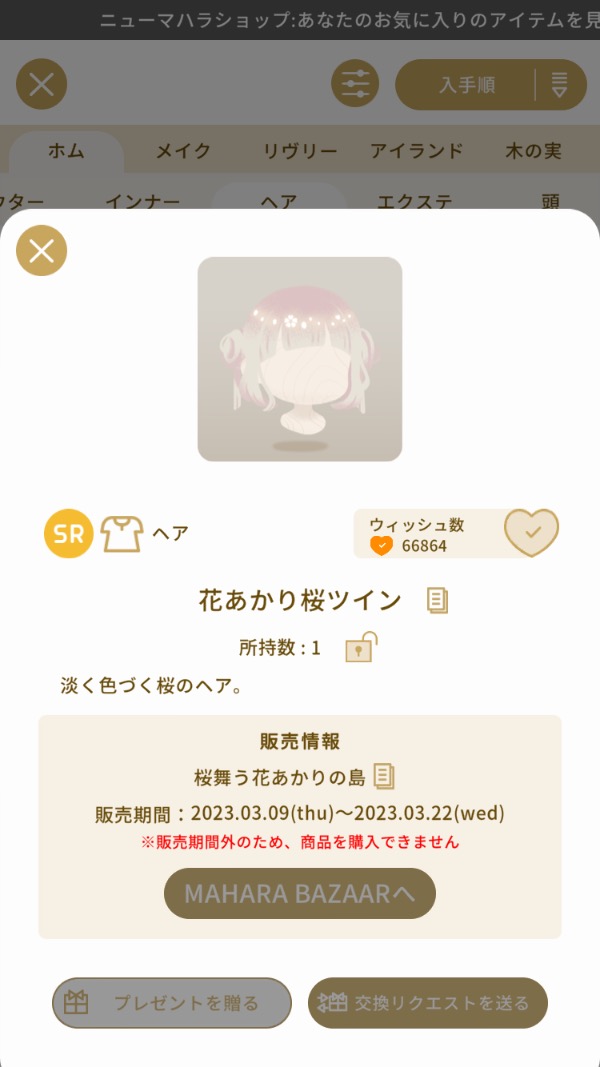Open details icon next to 桜舞う花あかりの島
The width and height of the screenshot is (600, 1067).
385,776
